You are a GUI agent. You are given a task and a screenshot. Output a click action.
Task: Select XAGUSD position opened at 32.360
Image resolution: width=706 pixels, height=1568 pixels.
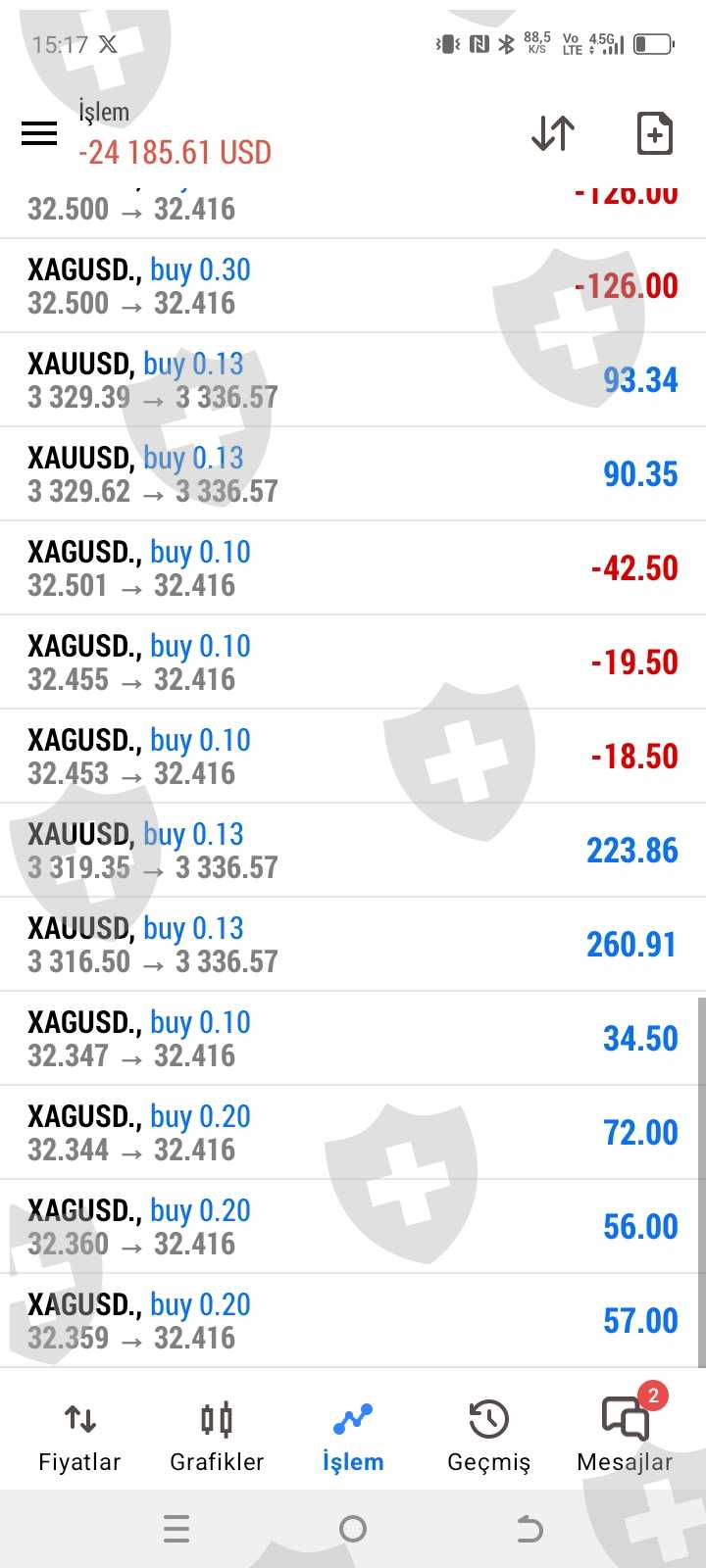click(353, 1227)
